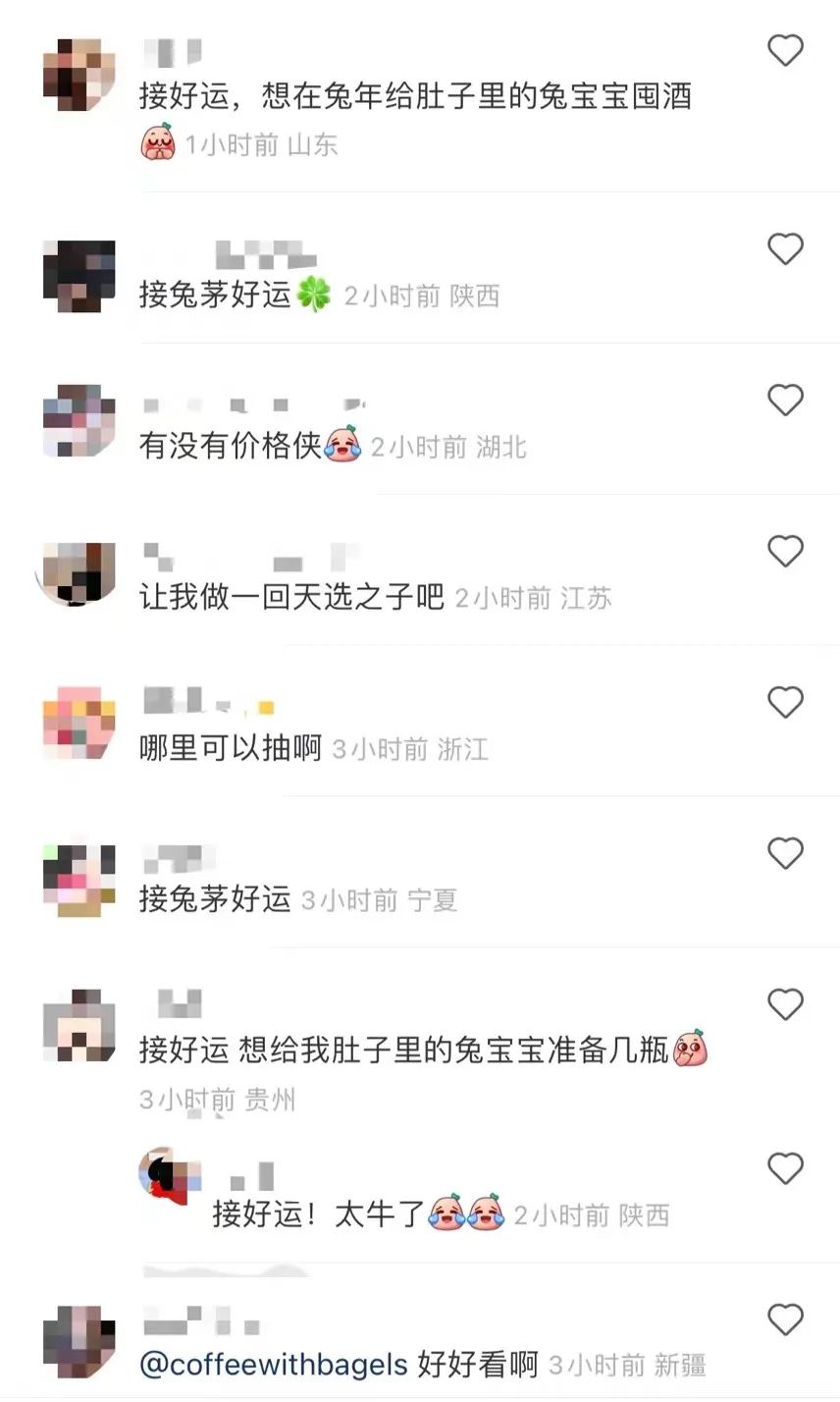840x1402 pixels.
Task: Like the 接兔茅好运 comment from 宁夏
Action: (x=785, y=853)
